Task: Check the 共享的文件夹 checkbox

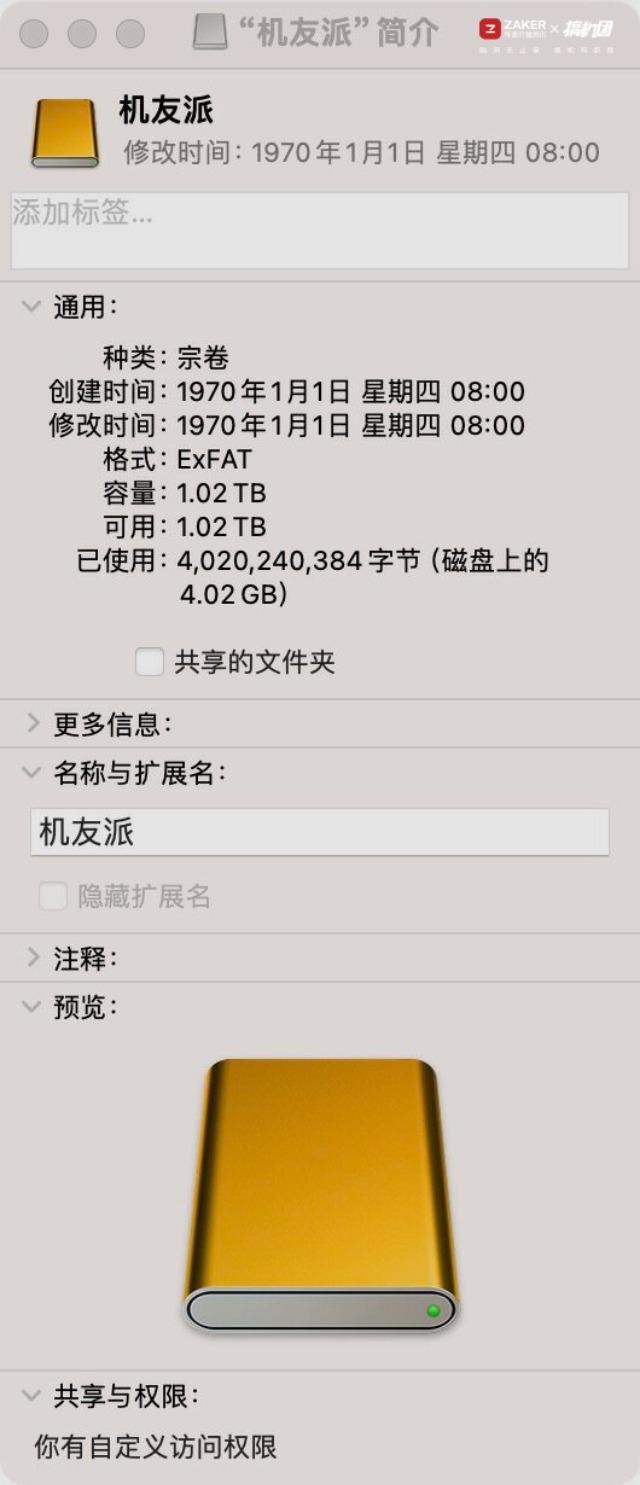Action: click(150, 662)
